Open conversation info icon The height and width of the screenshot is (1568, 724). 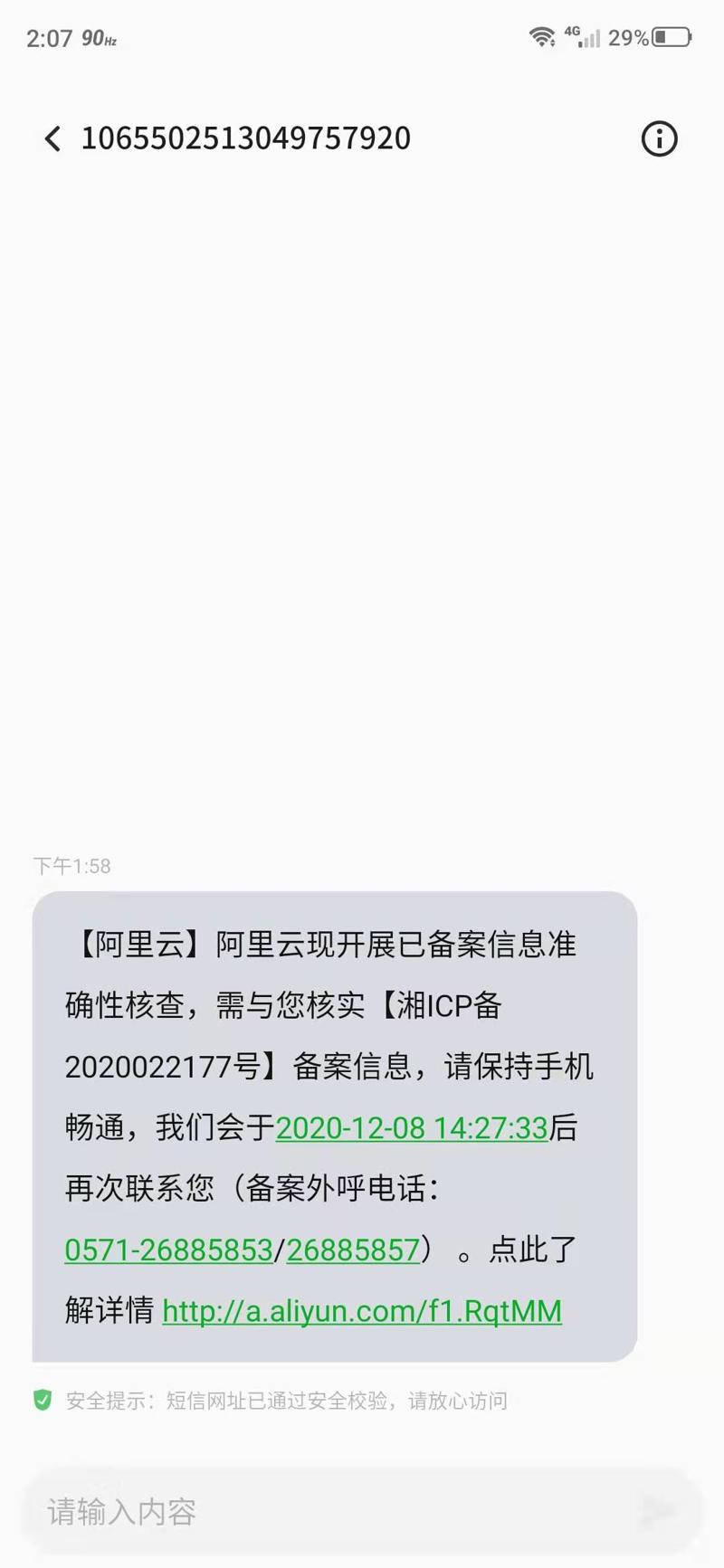(x=659, y=138)
